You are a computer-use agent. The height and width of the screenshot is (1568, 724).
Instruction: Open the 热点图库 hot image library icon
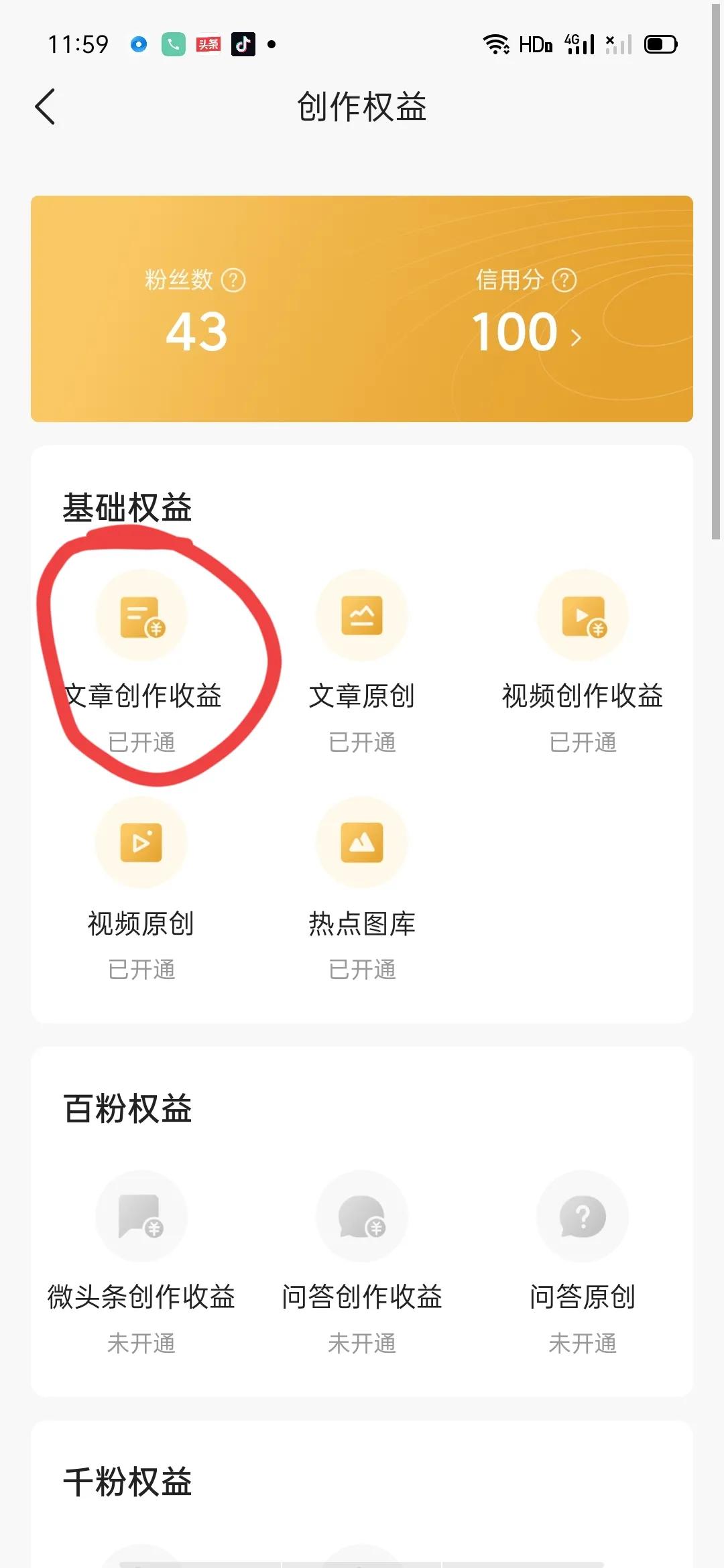361,842
